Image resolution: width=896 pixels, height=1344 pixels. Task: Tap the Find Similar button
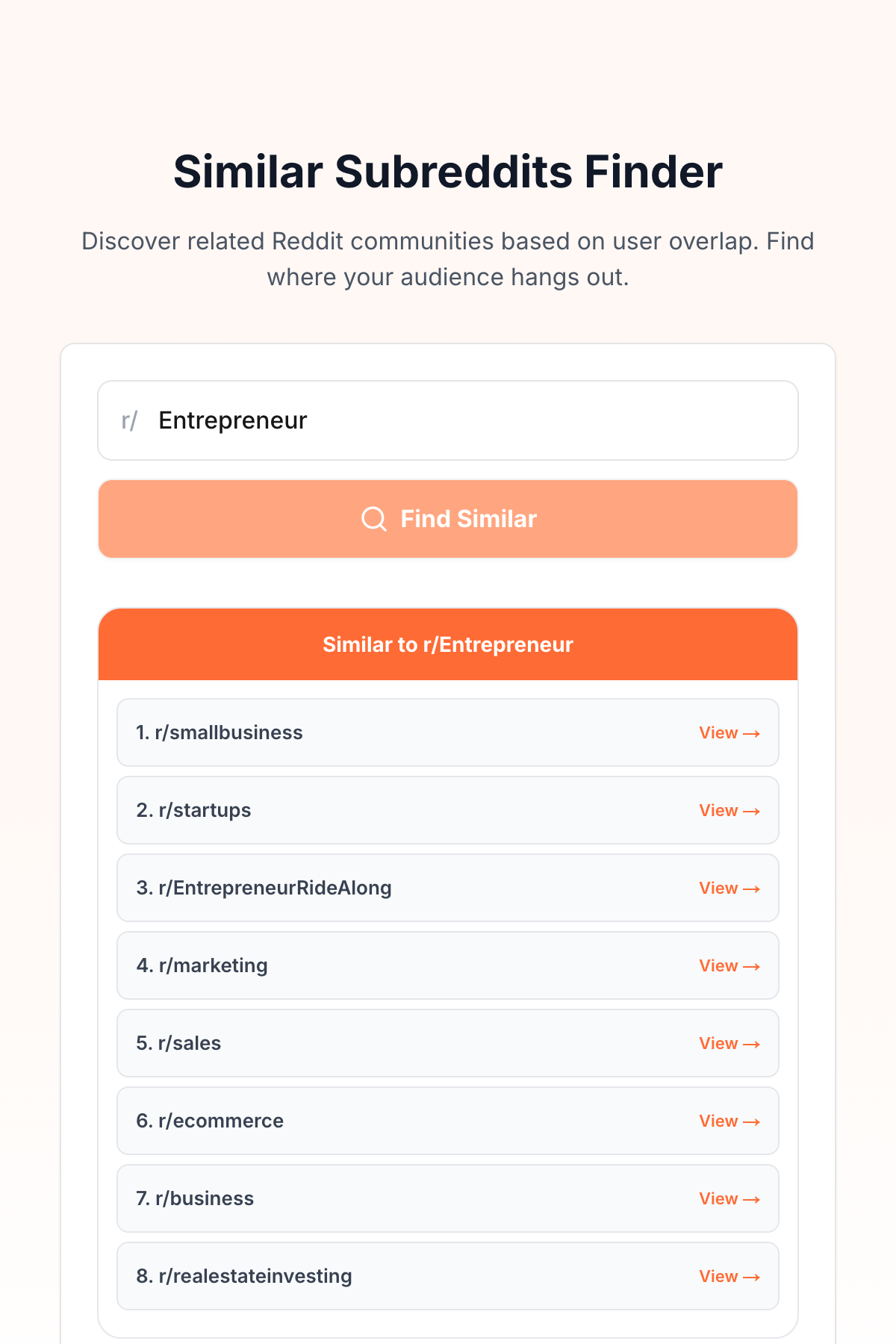(x=448, y=519)
